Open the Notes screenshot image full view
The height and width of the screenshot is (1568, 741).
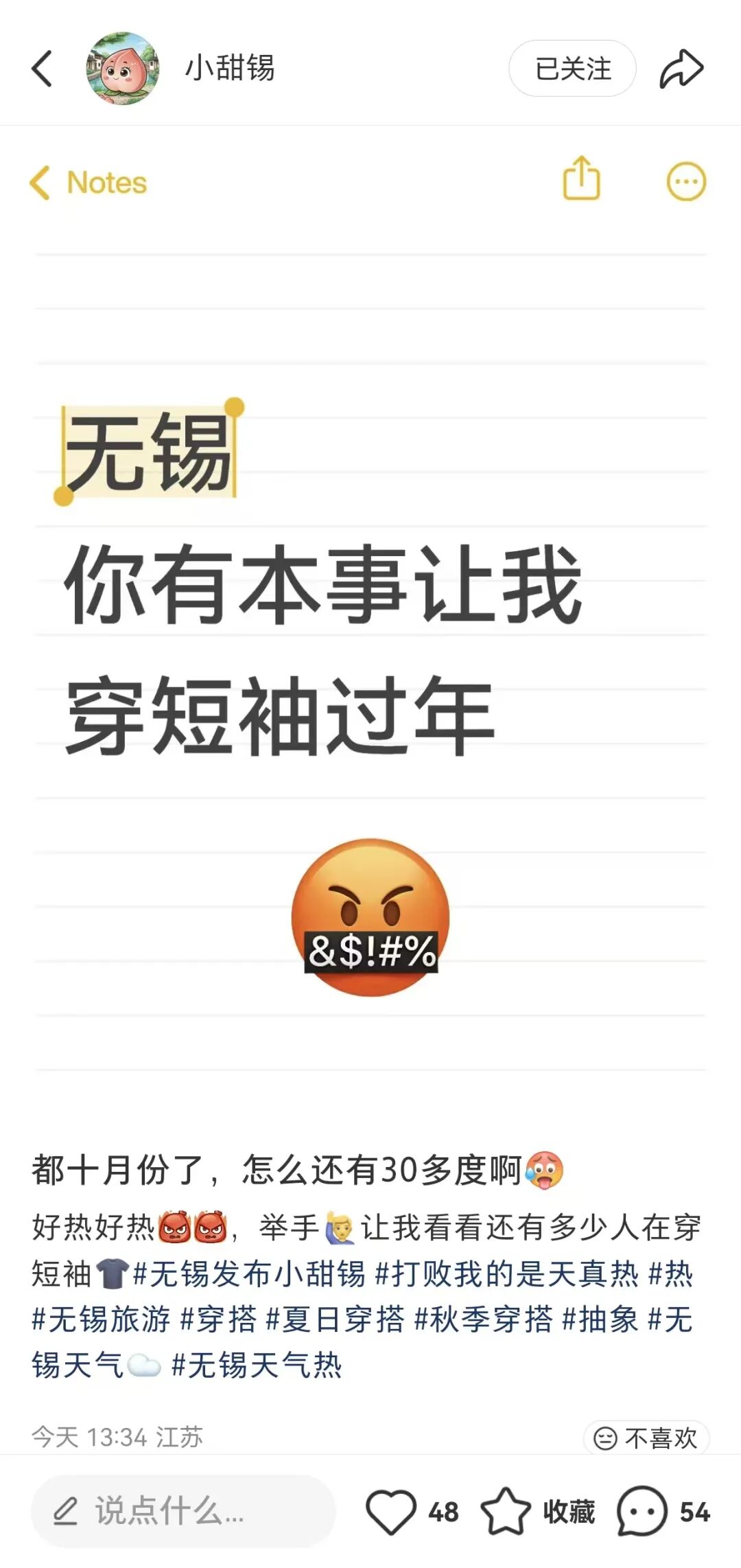tap(370, 618)
